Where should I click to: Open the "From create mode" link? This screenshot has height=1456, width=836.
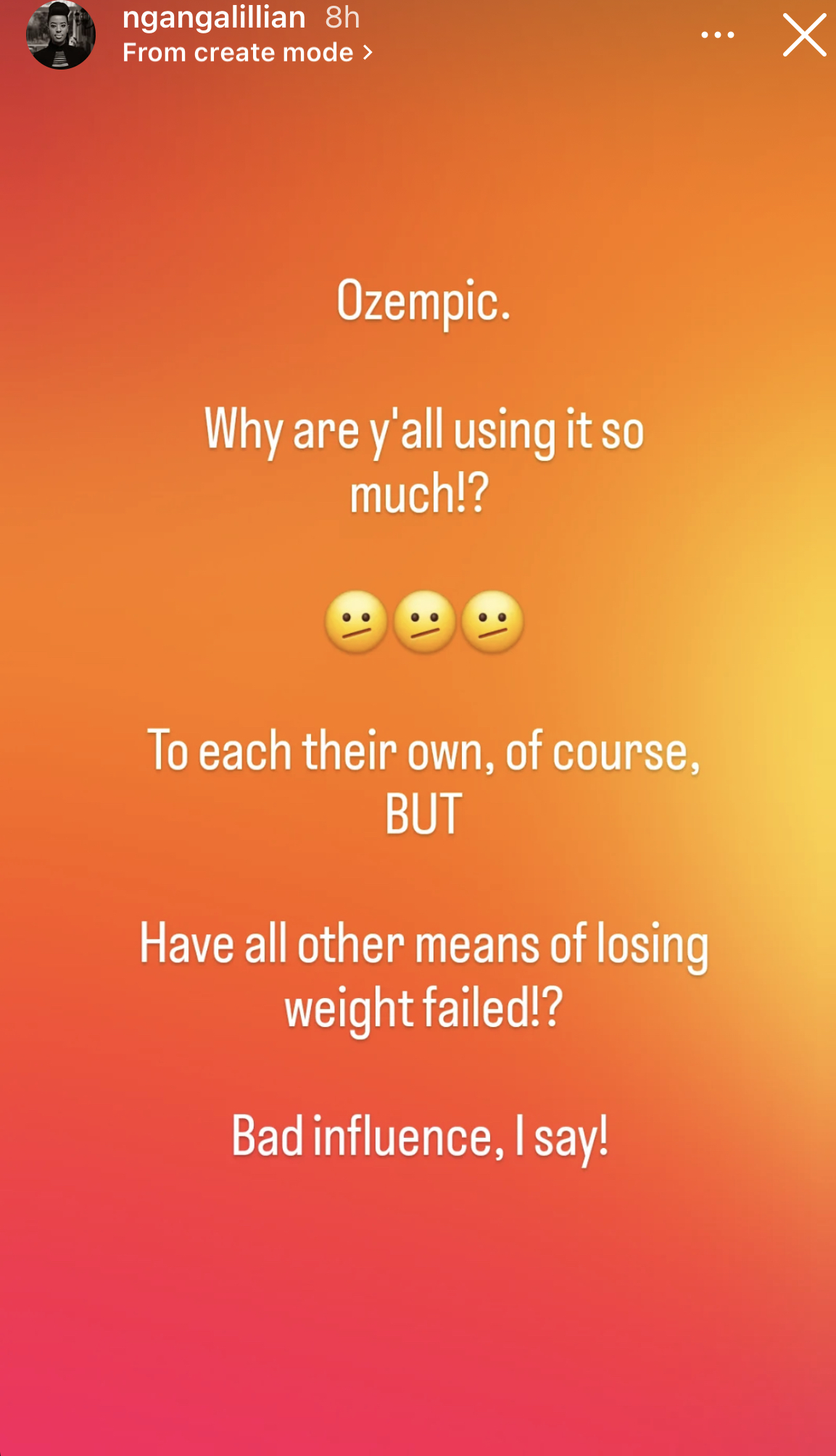coord(247,52)
